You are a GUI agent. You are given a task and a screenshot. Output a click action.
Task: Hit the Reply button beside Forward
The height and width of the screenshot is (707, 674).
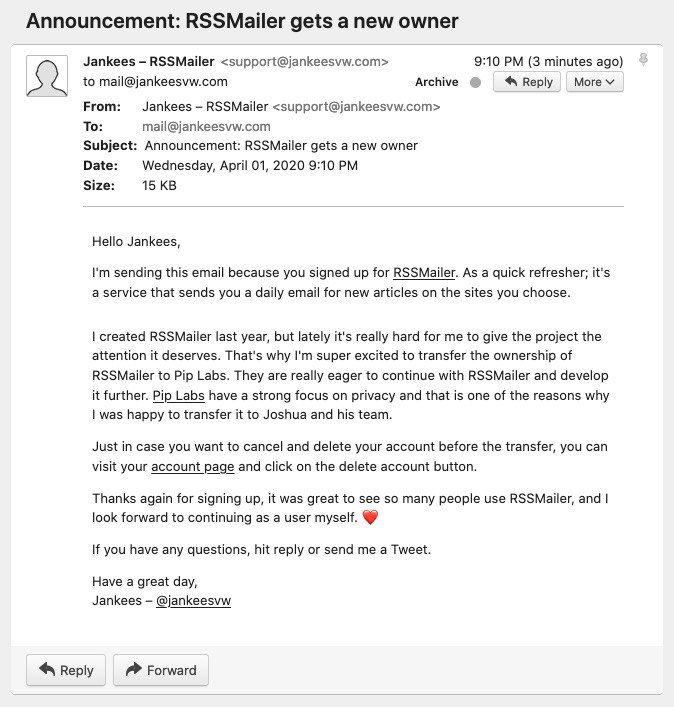click(x=65, y=670)
